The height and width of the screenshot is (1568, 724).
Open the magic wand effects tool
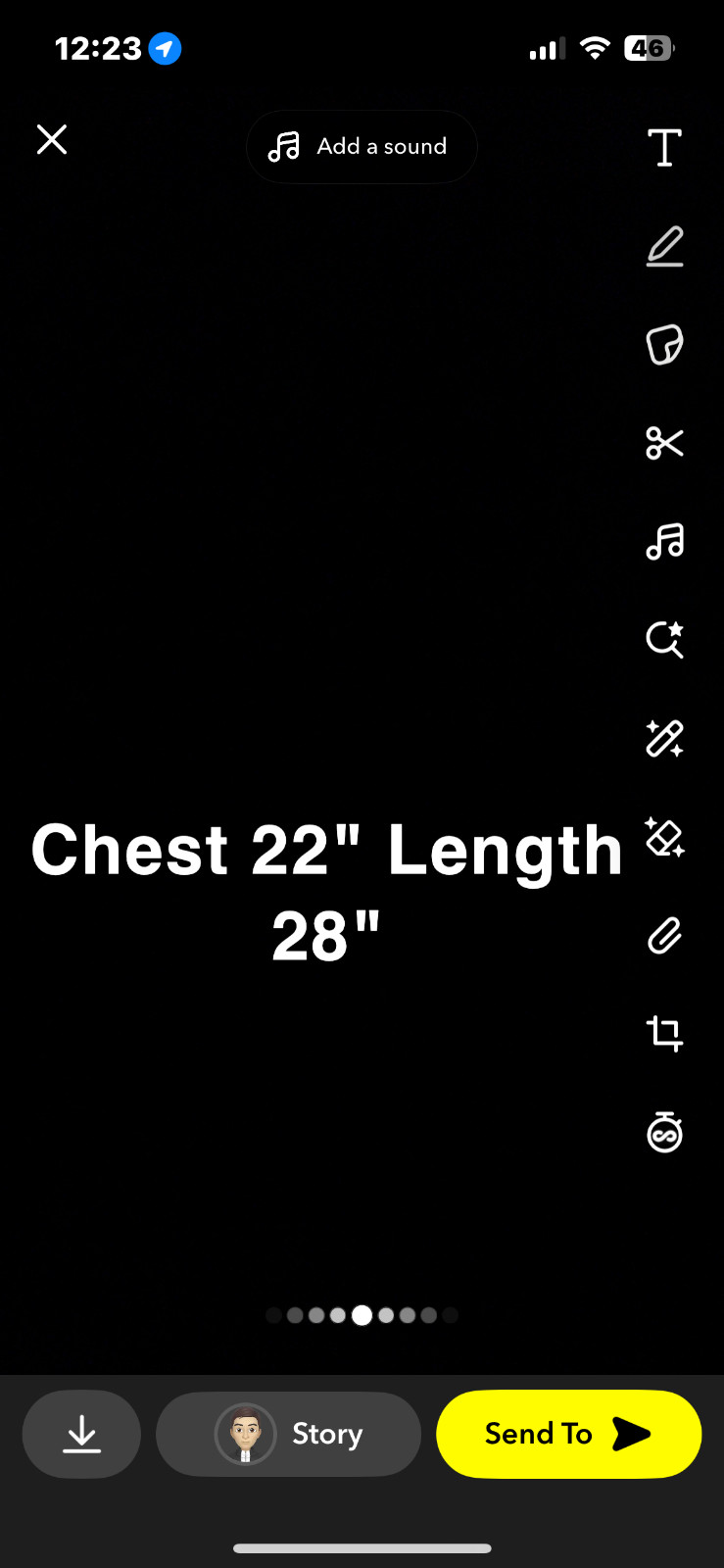tap(664, 739)
